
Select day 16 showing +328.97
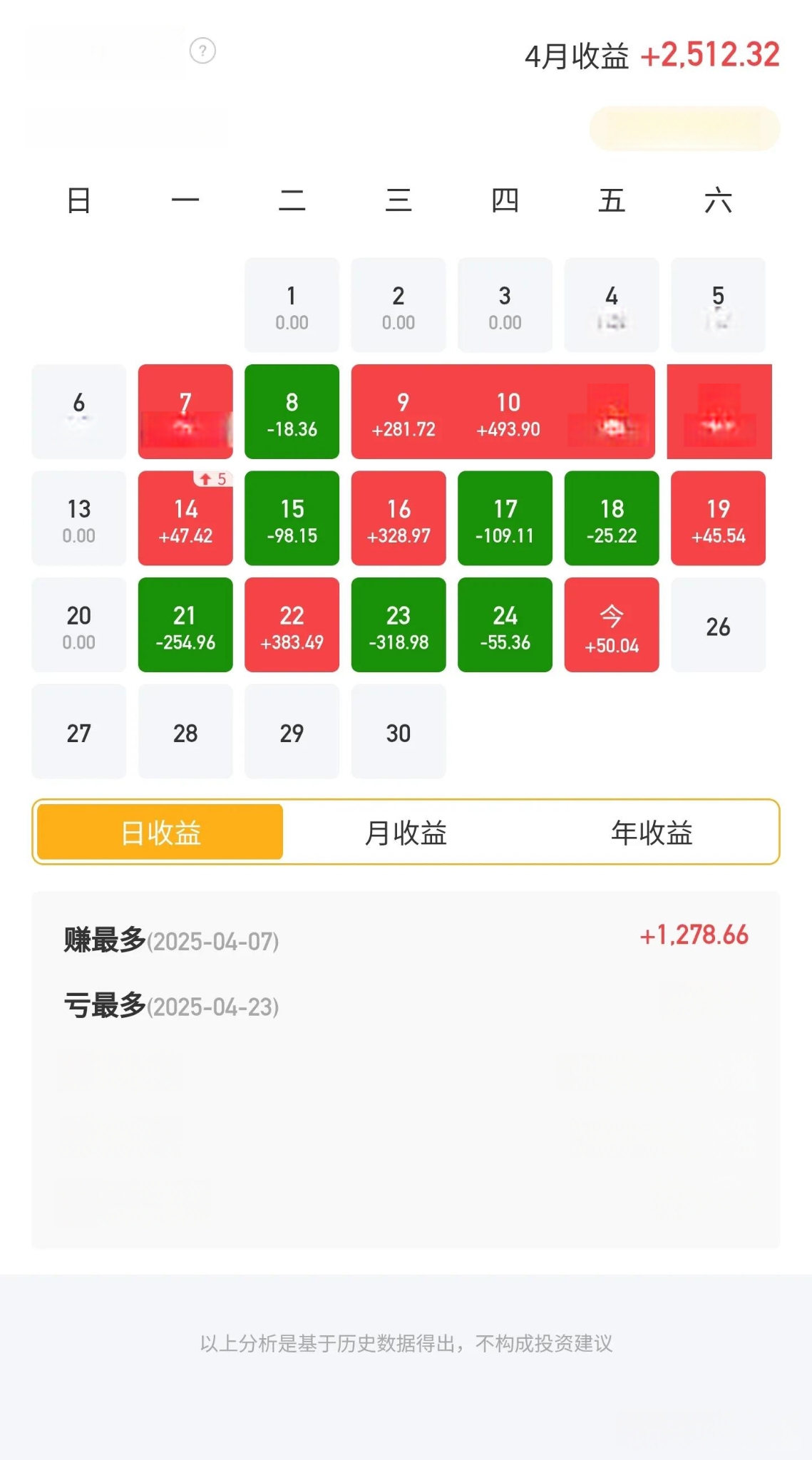point(399,518)
